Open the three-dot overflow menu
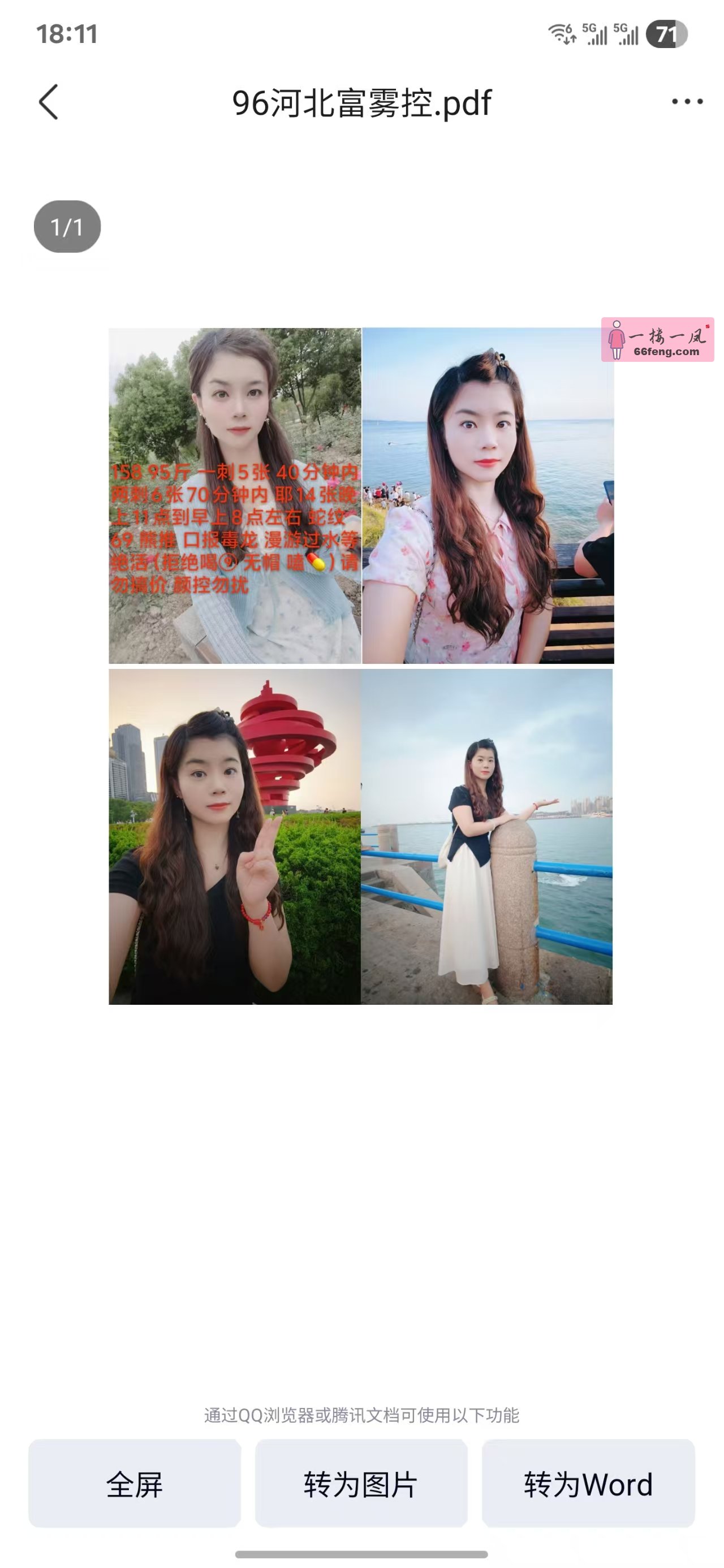 pos(687,102)
